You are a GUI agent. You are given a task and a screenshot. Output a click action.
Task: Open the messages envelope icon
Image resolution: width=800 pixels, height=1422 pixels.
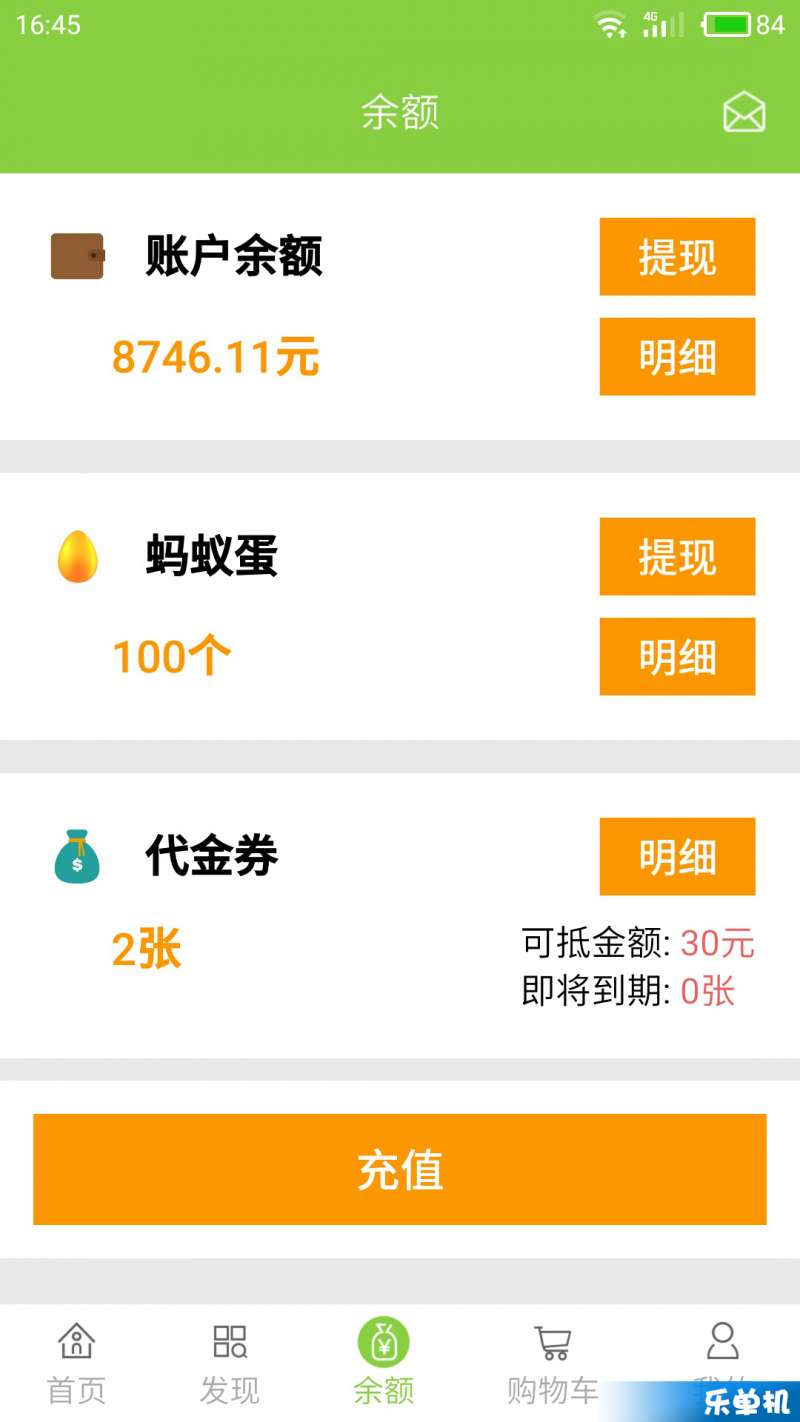[x=744, y=112]
